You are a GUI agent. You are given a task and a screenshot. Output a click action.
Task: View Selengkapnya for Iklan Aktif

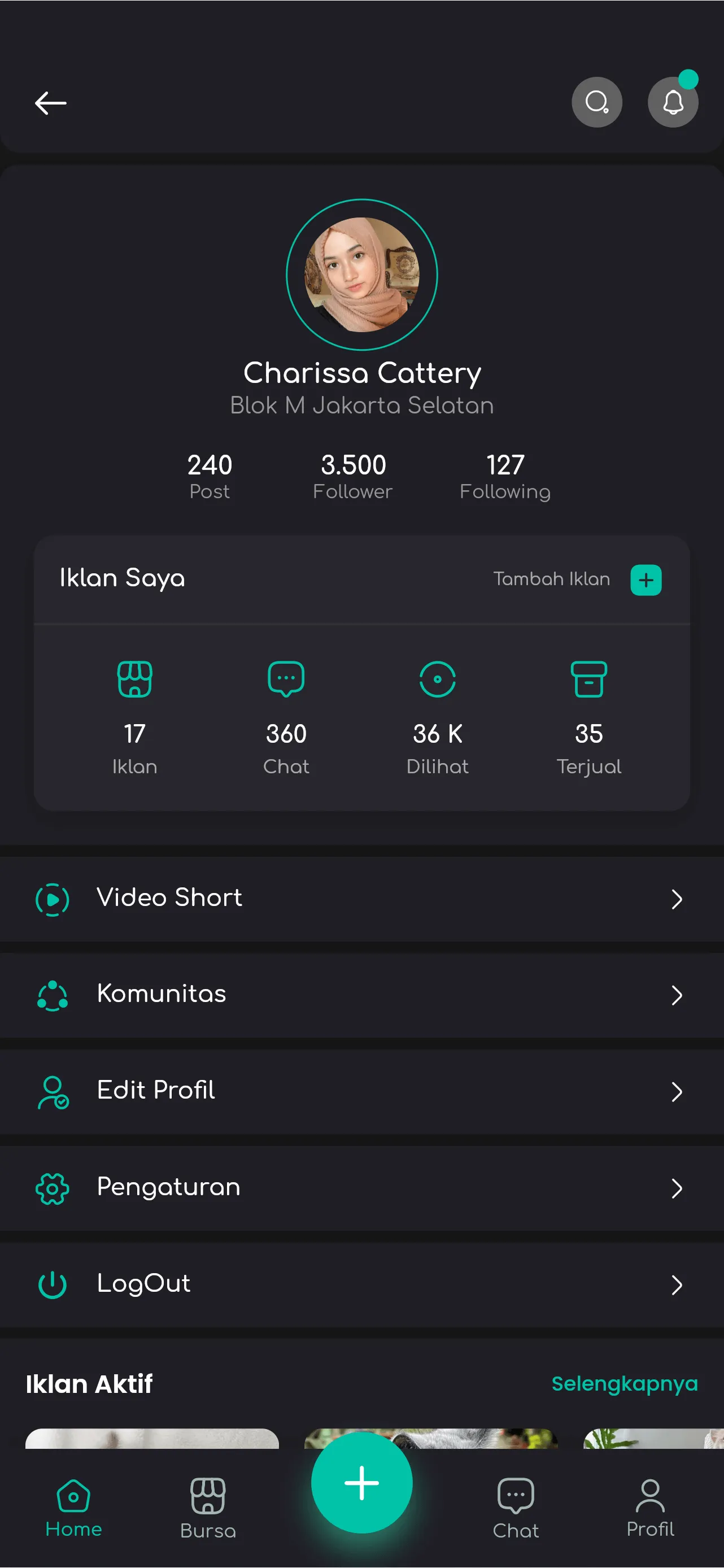(x=623, y=1383)
